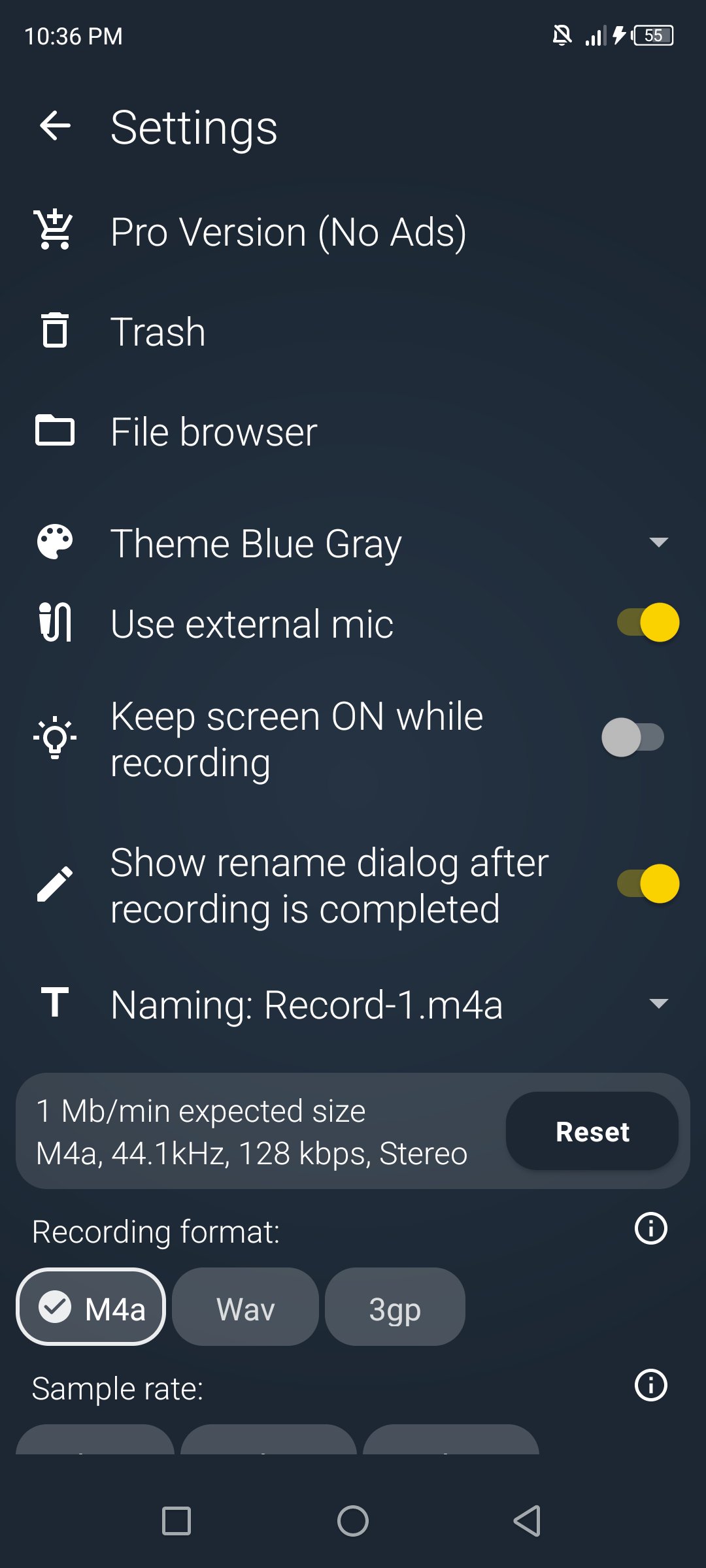Open recent apps from navigation bar
The width and height of the screenshot is (706, 1568).
pyautogui.click(x=176, y=1521)
